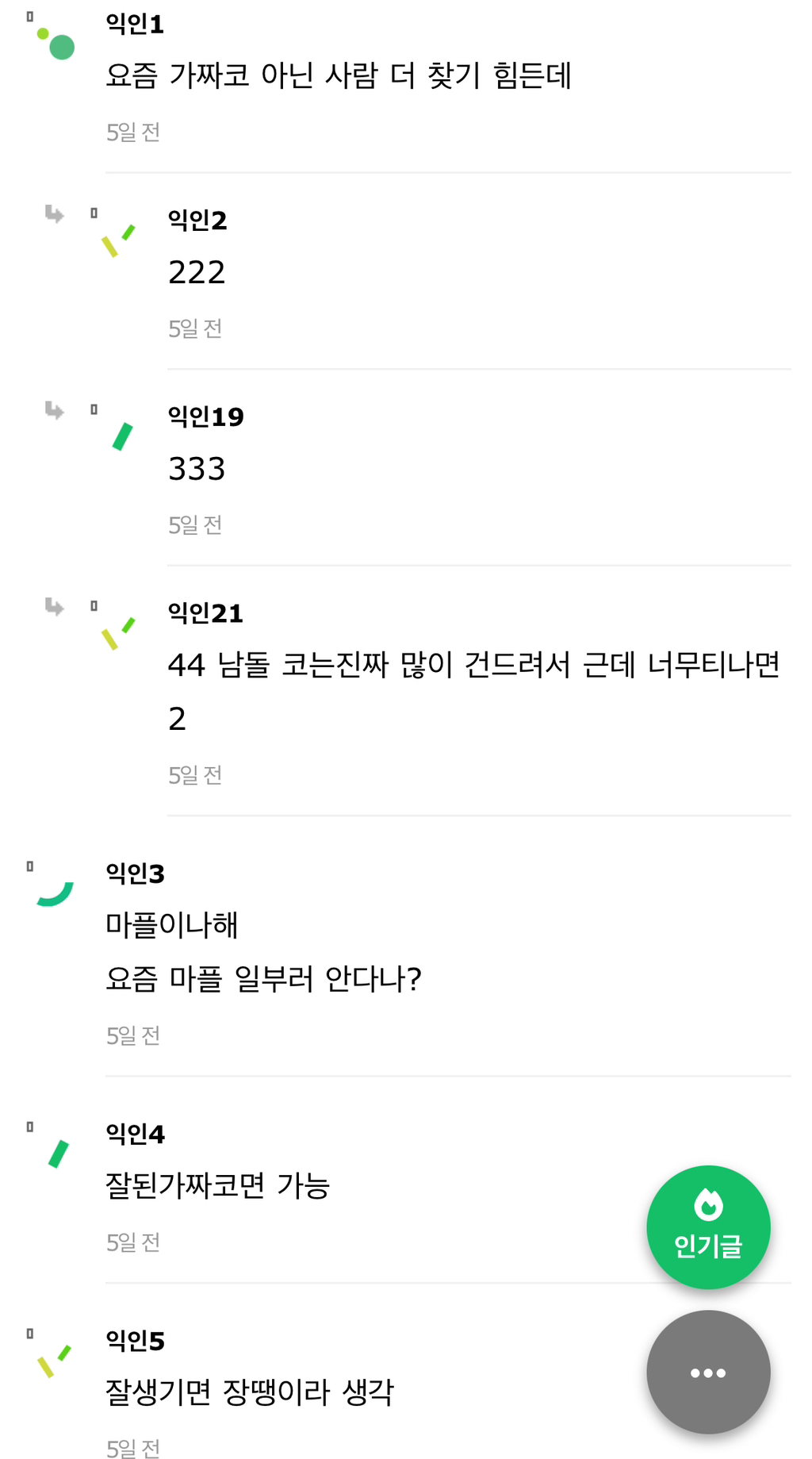Click the 5일 전 timestamp under 익인1's comment
Viewport: 812px width, 1459px height.
(133, 133)
